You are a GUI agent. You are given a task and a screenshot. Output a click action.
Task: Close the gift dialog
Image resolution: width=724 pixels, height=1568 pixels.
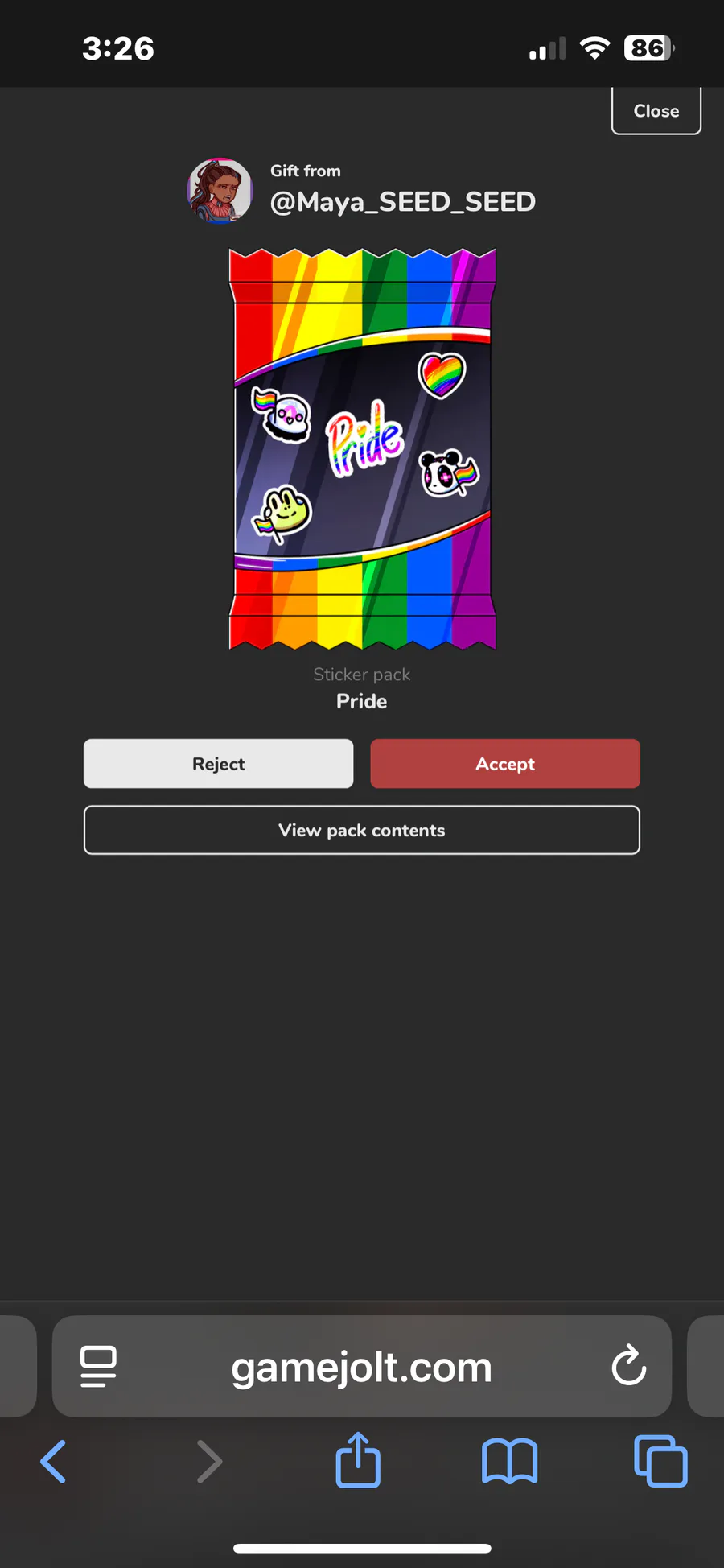click(656, 111)
